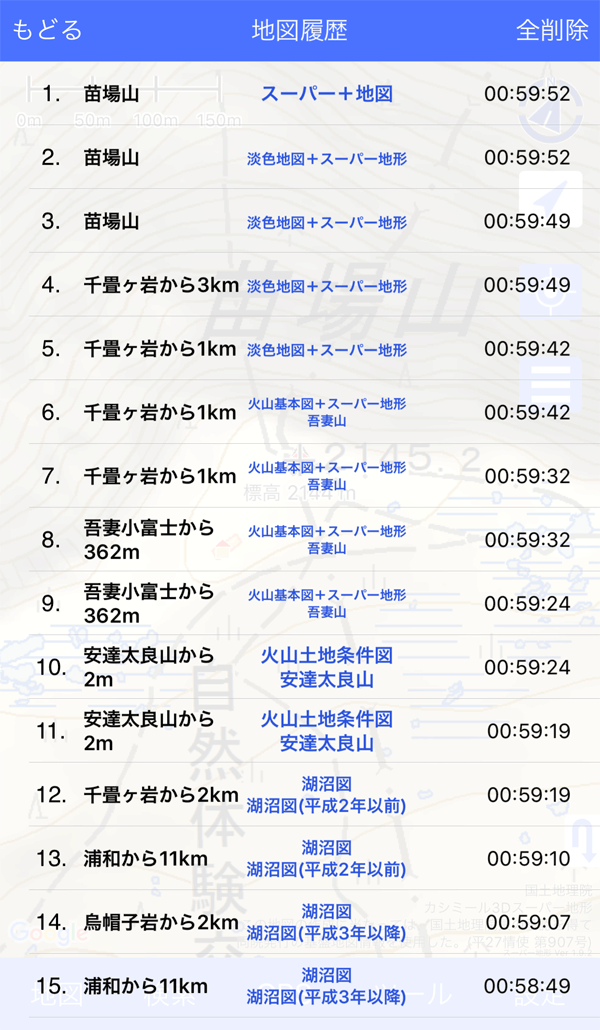Open history entry 7 at 00:59:32
Screen dimensions: 600x1030
tap(300, 476)
